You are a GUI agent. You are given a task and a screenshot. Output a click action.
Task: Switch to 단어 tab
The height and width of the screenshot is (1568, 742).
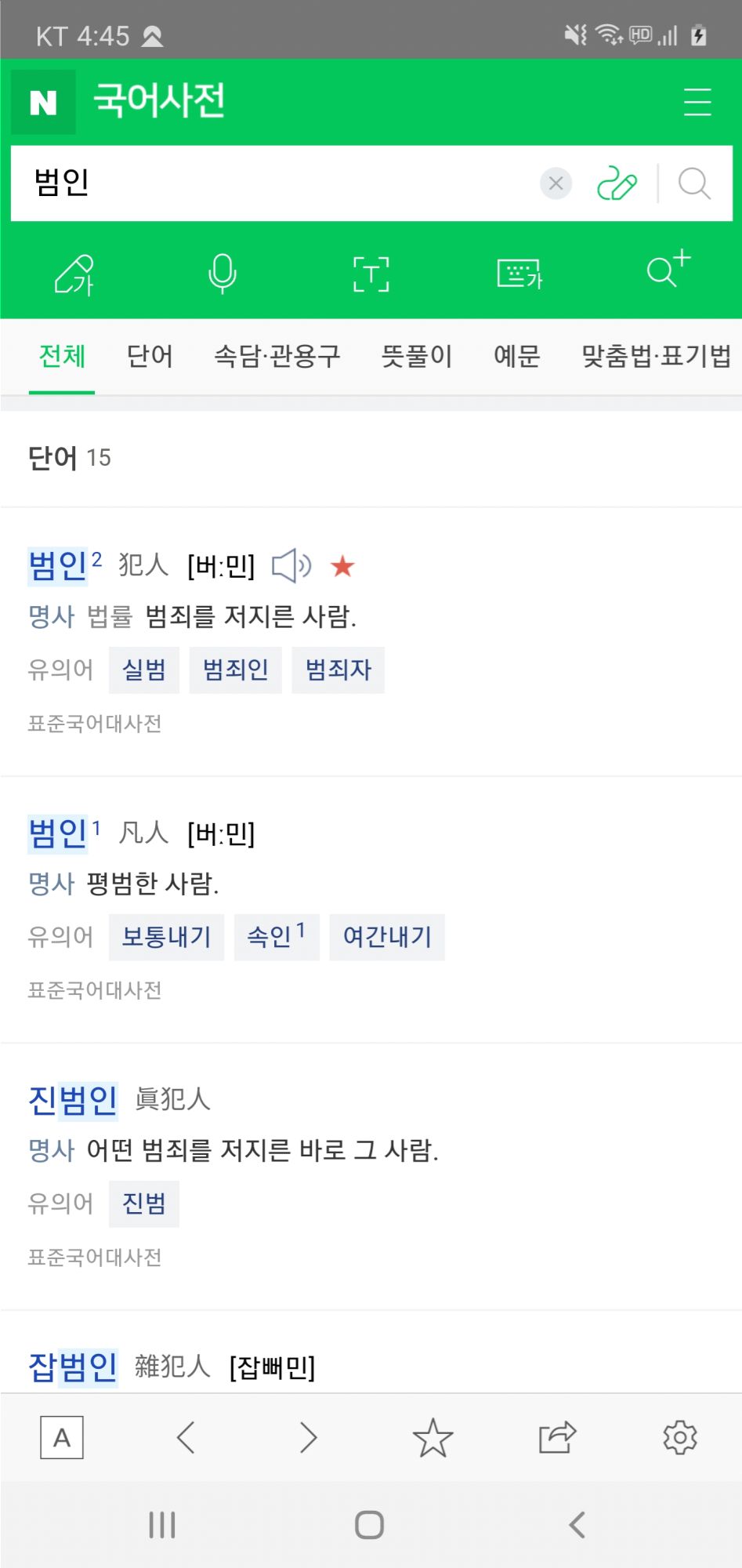149,356
